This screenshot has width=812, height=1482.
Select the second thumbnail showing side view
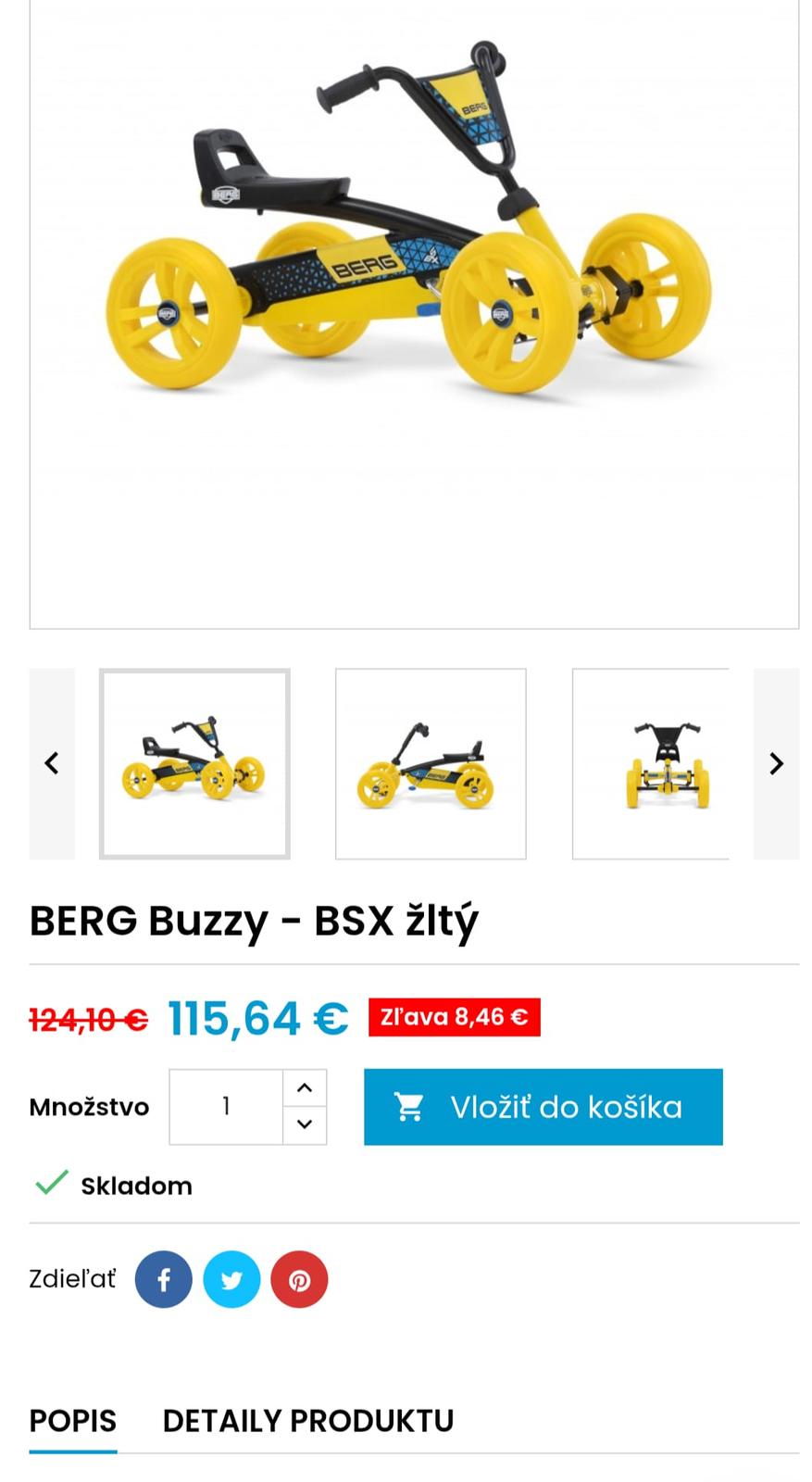(431, 763)
